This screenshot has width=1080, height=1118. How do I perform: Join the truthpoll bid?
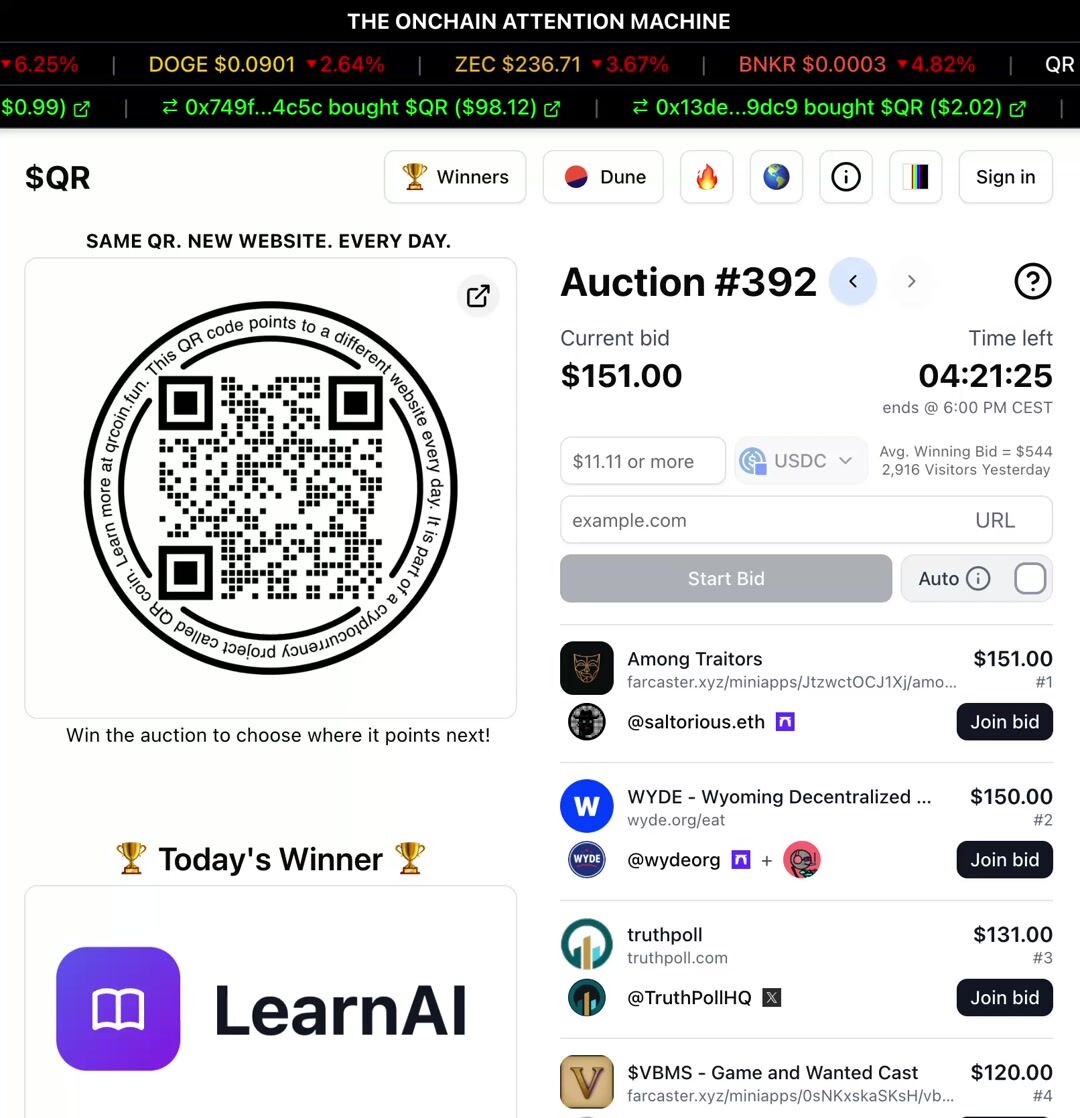point(1004,998)
